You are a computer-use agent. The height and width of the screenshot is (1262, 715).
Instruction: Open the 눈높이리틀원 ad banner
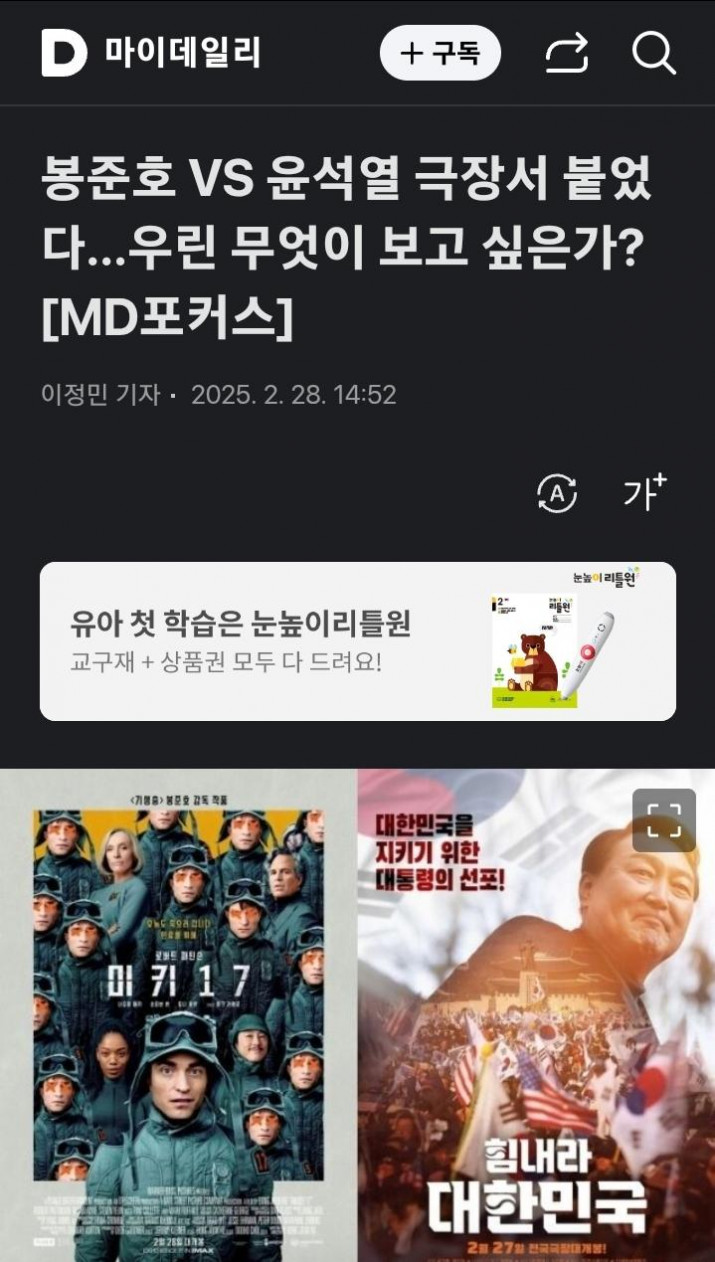[x=357, y=641]
